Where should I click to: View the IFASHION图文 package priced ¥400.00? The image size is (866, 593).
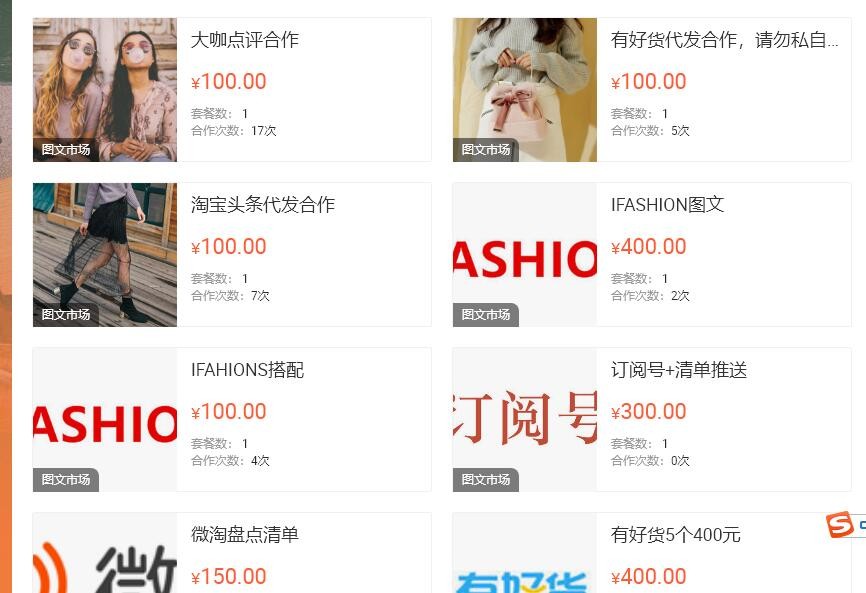(667, 205)
